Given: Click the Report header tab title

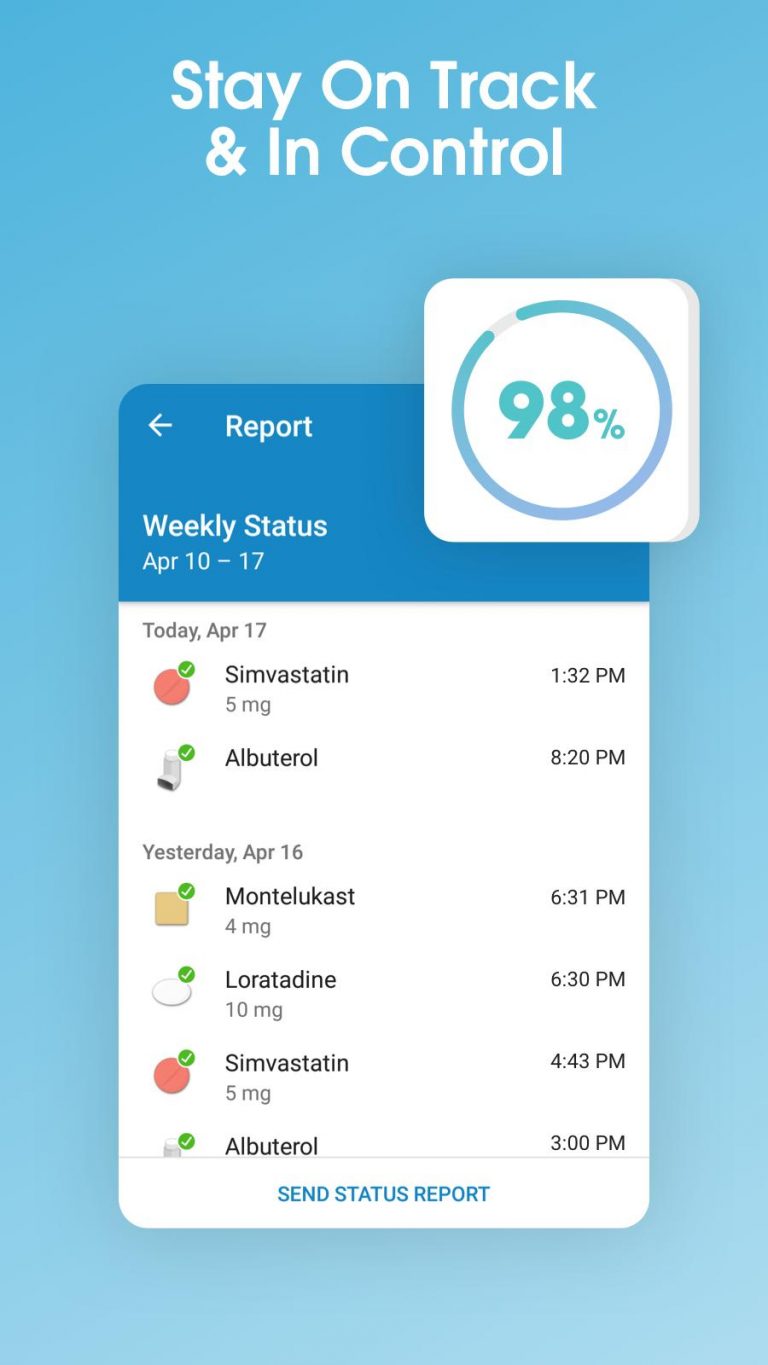Looking at the screenshot, I should 268,426.
